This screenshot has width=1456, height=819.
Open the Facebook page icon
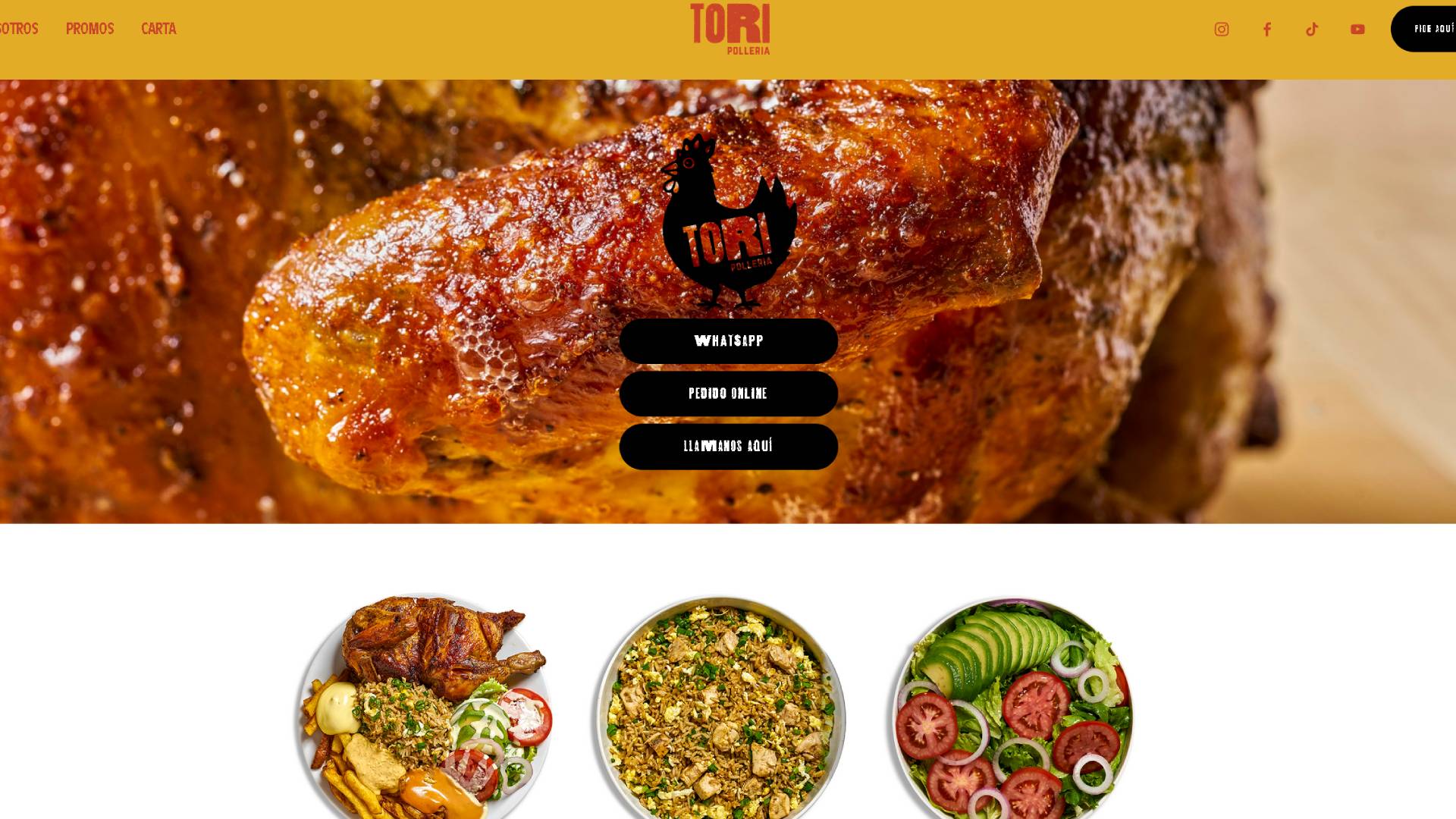tap(1266, 30)
